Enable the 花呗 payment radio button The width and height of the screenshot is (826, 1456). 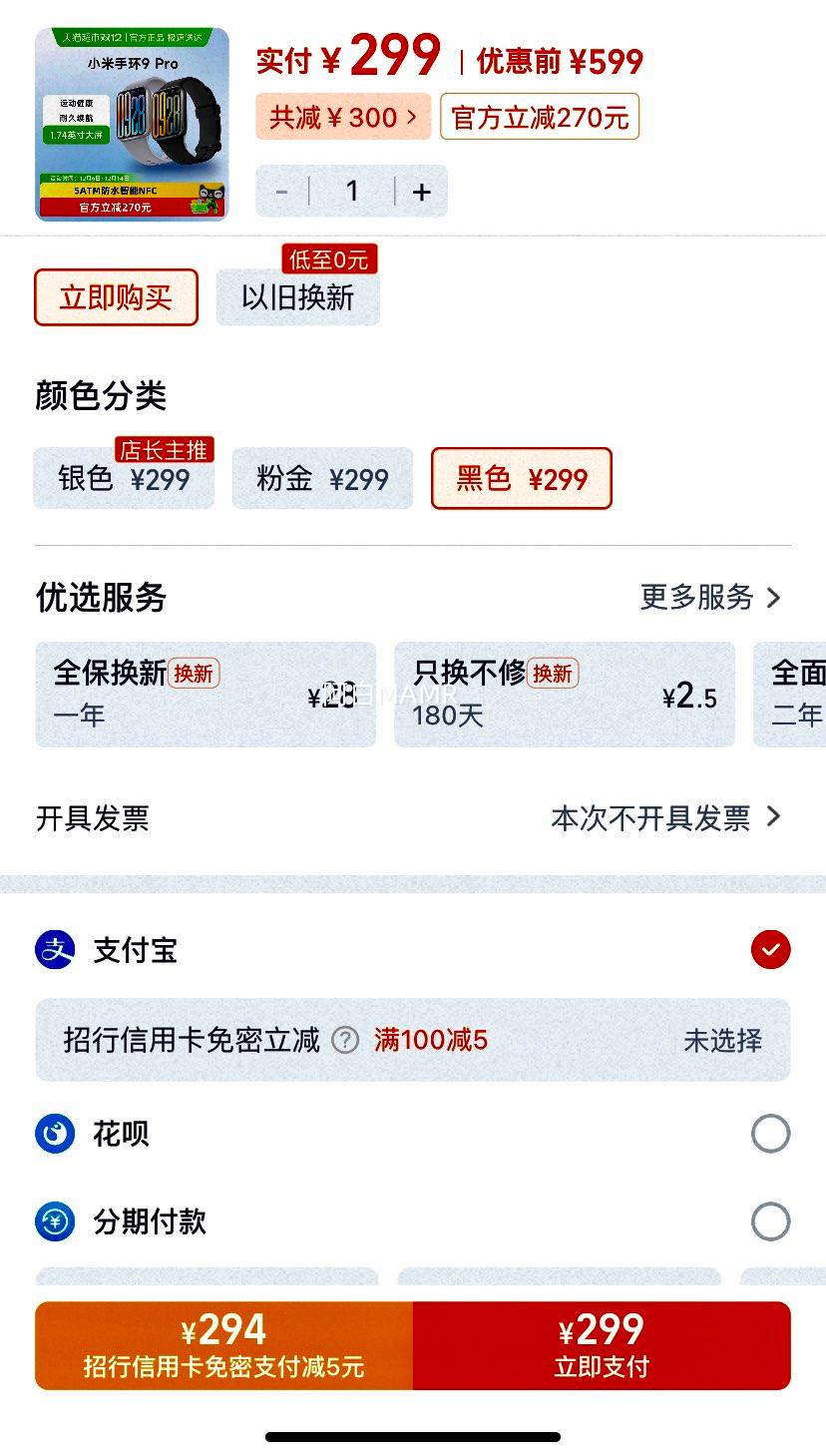(769, 1134)
